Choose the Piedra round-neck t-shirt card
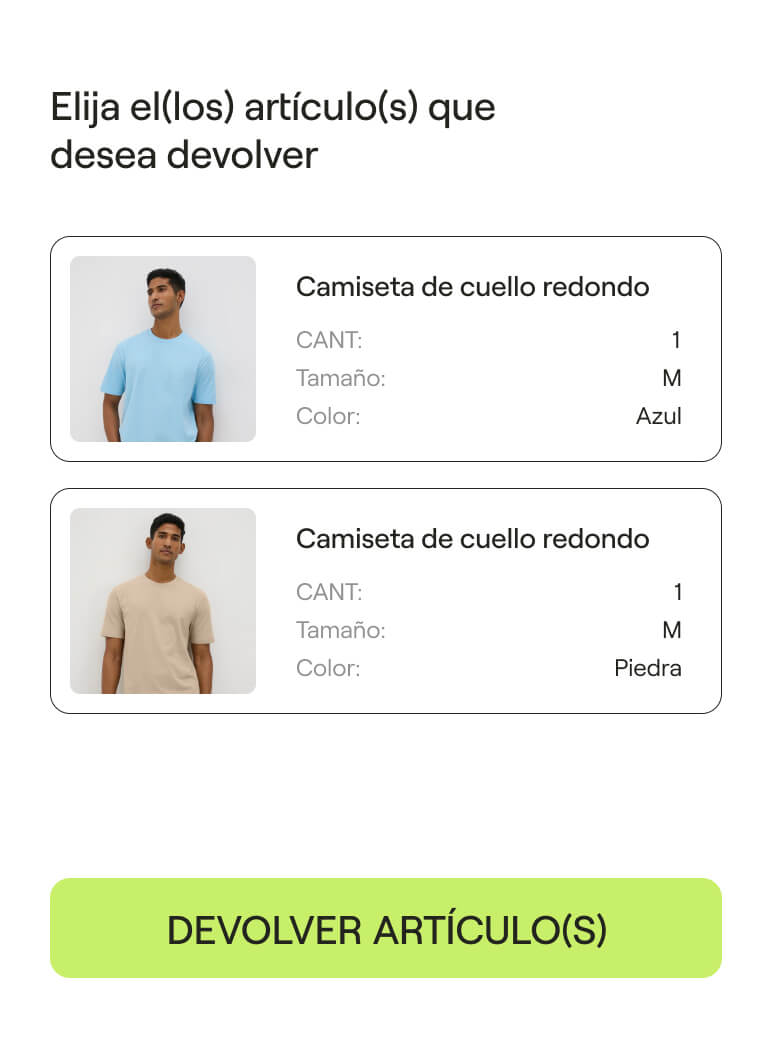Image resolution: width=772 pixels, height=1060 pixels. 385,601
